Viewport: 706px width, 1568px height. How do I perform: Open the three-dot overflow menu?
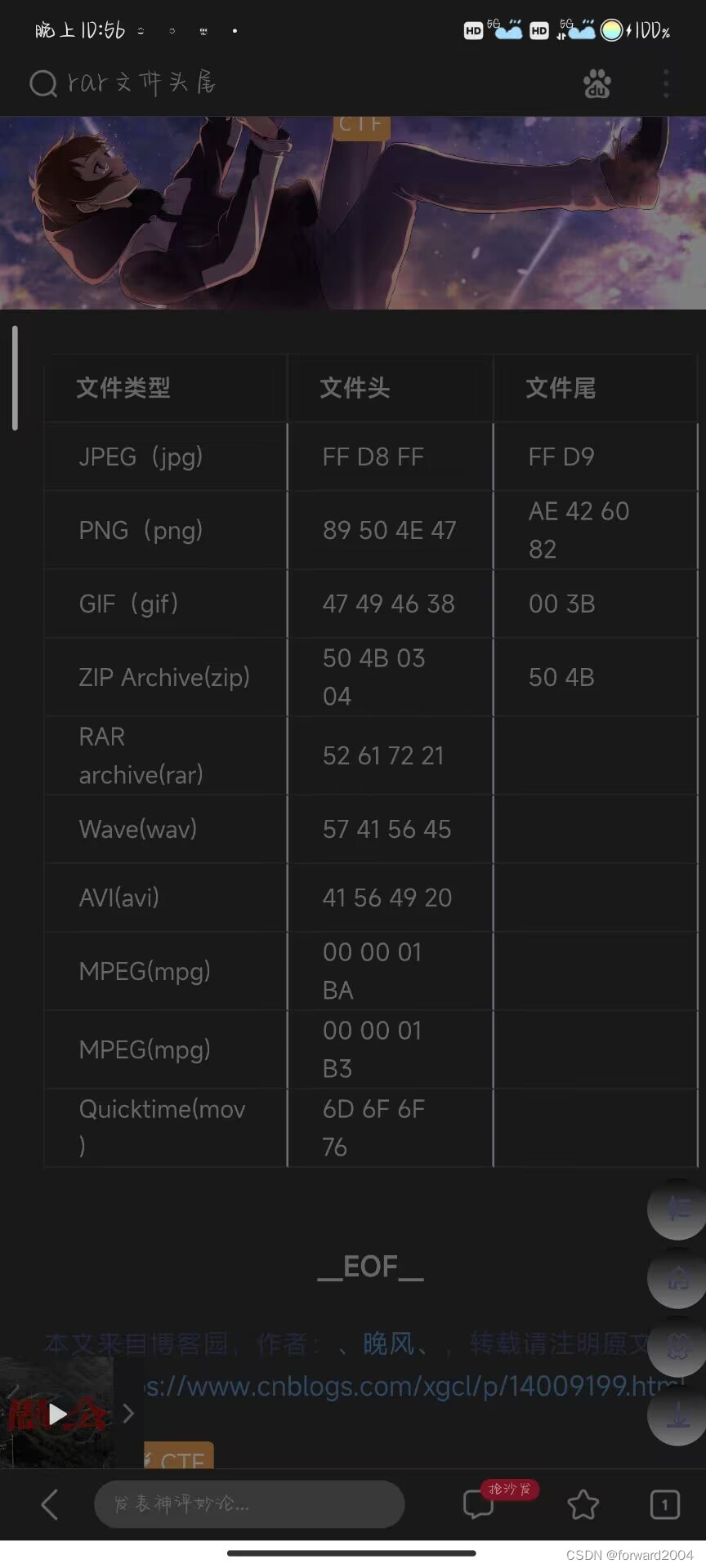(x=666, y=83)
